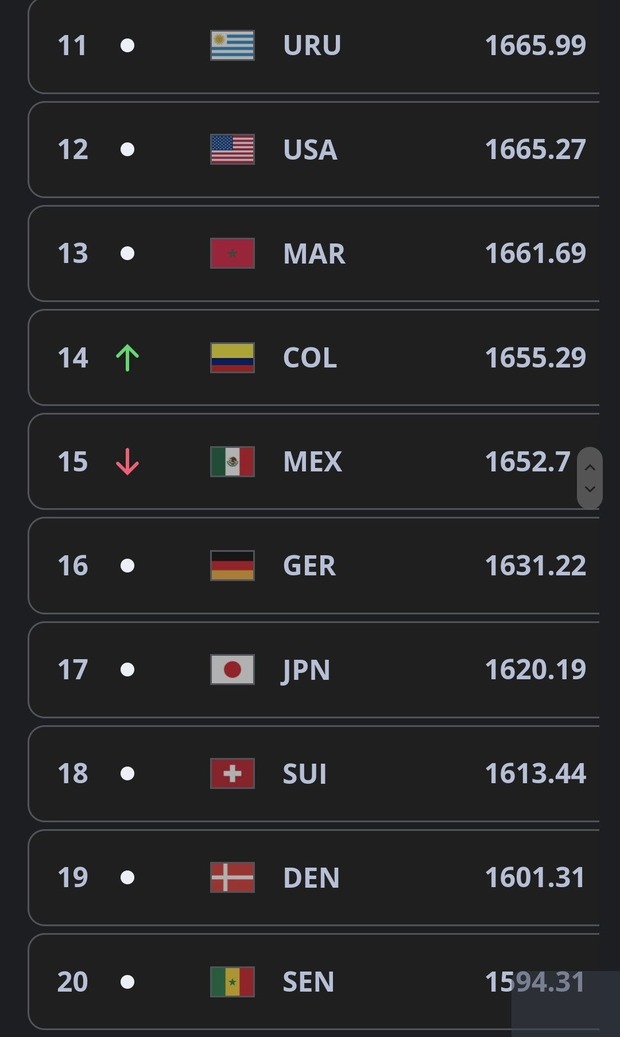Viewport: 620px width, 1037px height.
Task: Select the SEN ranking row
Action: point(314,981)
